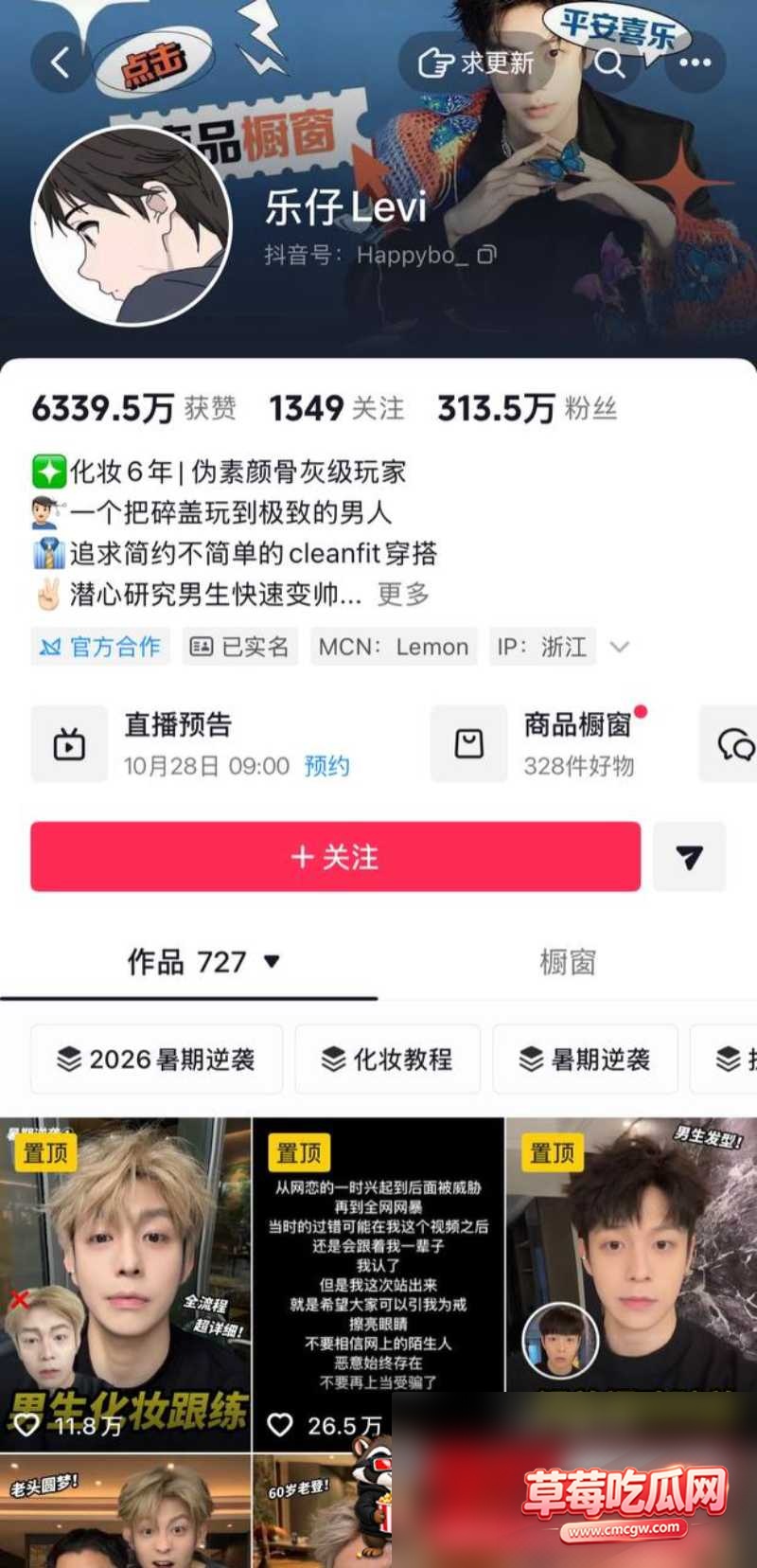Copy the 抖音号 Happybo_
The width and height of the screenshot is (757, 1568).
(486, 255)
